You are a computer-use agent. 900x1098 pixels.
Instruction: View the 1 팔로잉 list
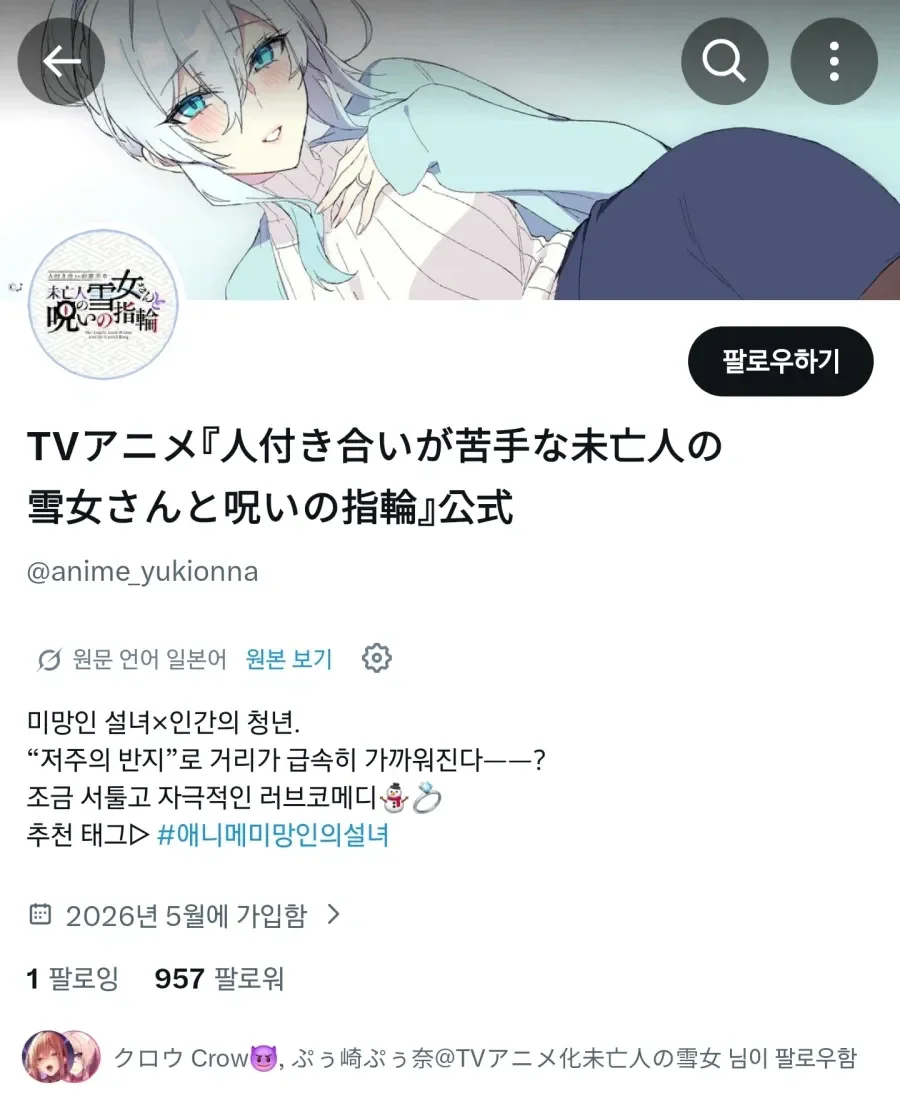[x=72, y=978]
